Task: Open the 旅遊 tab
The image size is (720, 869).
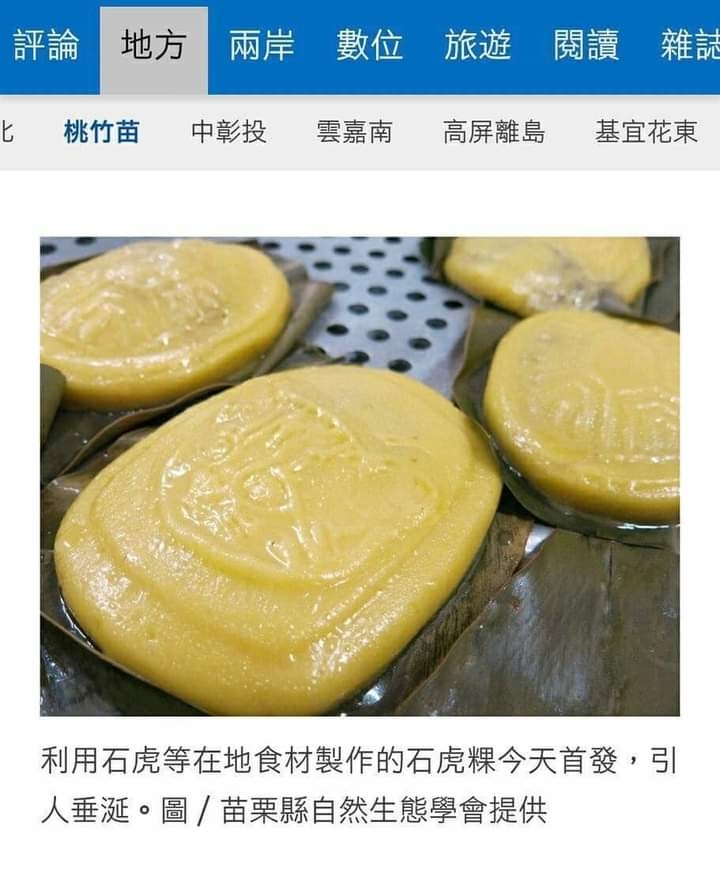Action: (x=478, y=46)
